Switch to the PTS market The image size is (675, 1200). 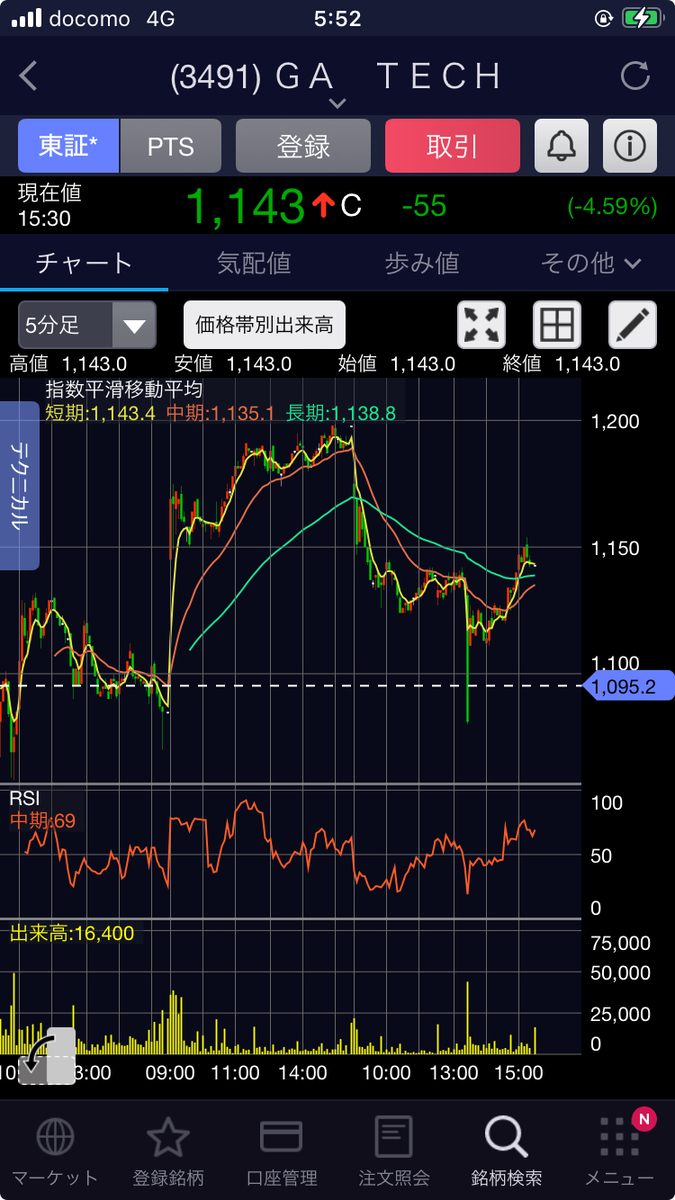(171, 146)
